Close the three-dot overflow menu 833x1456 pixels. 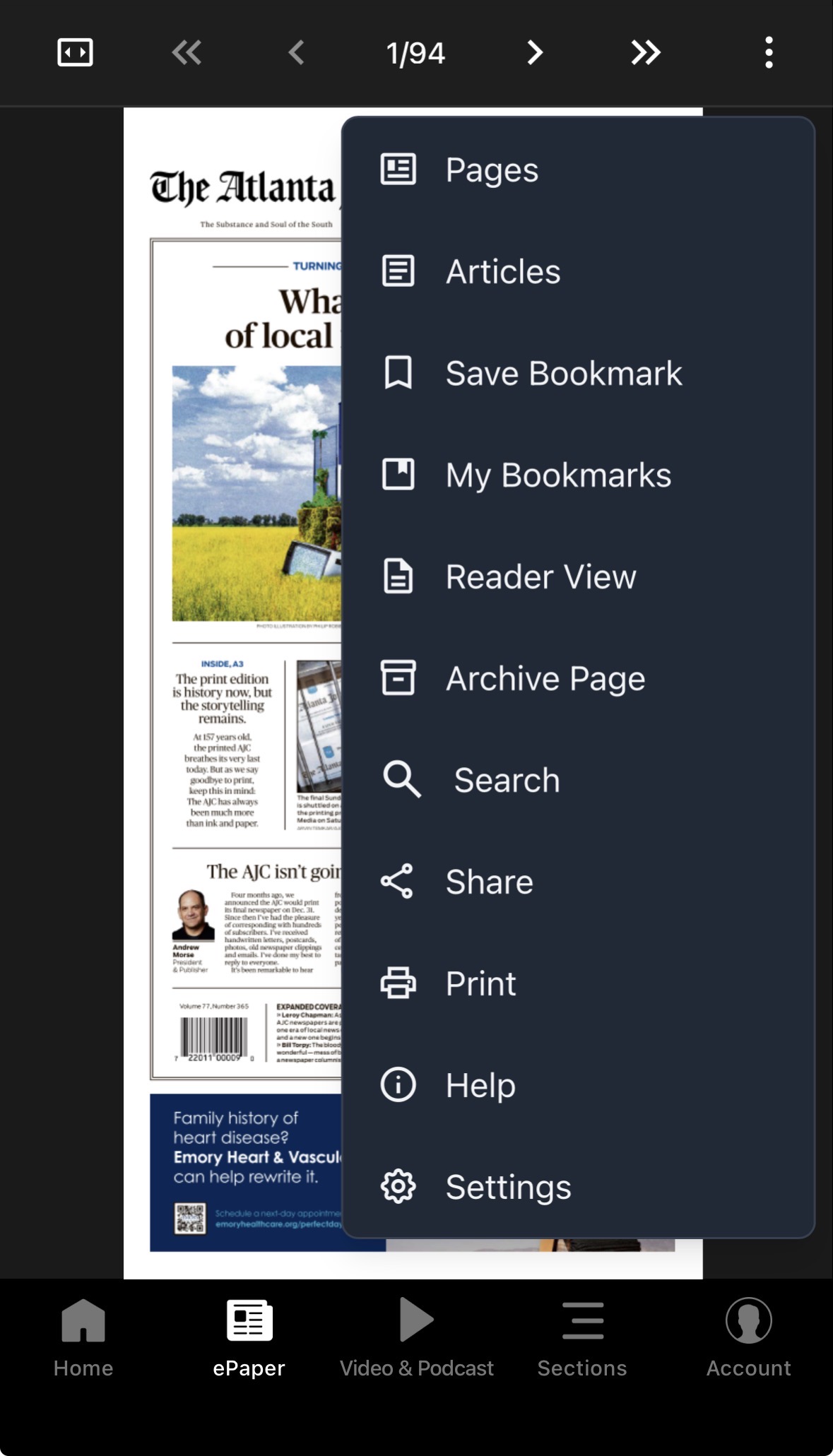(769, 52)
